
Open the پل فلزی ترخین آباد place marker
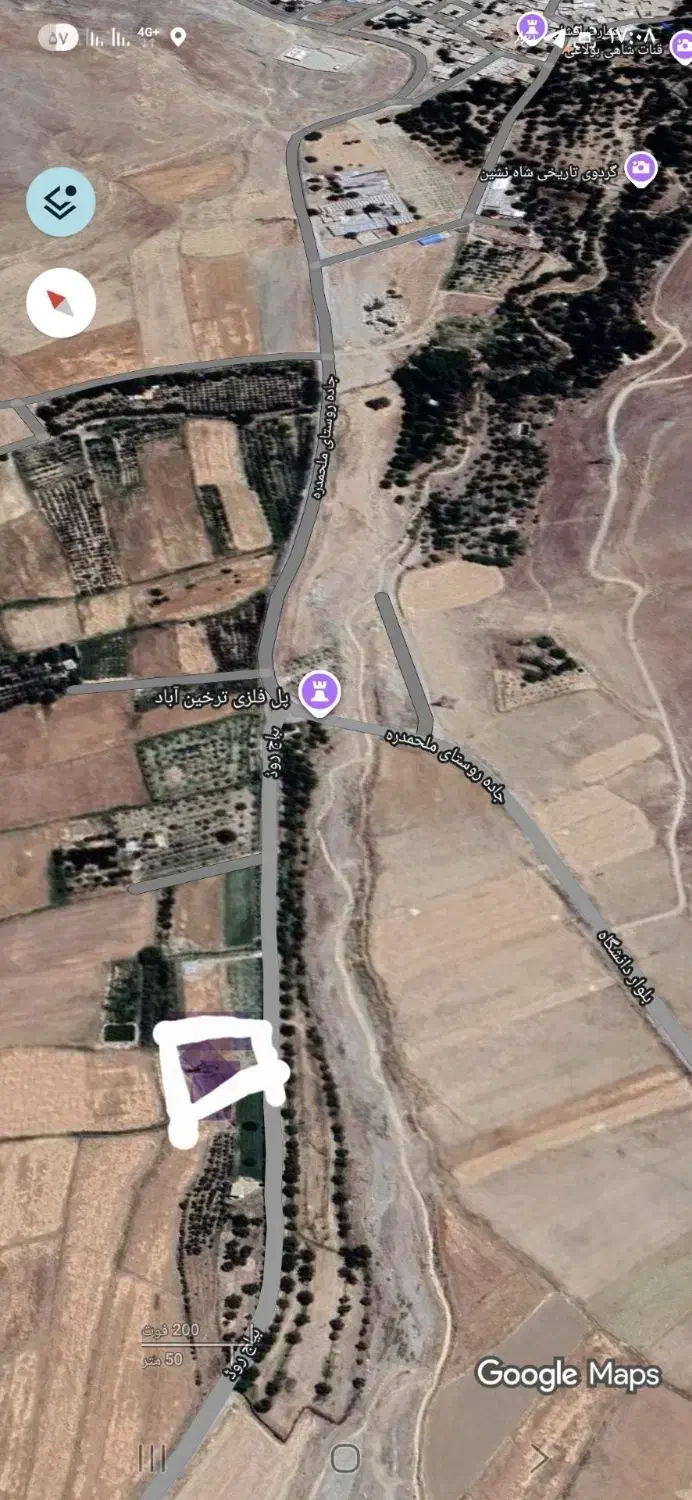click(321, 691)
